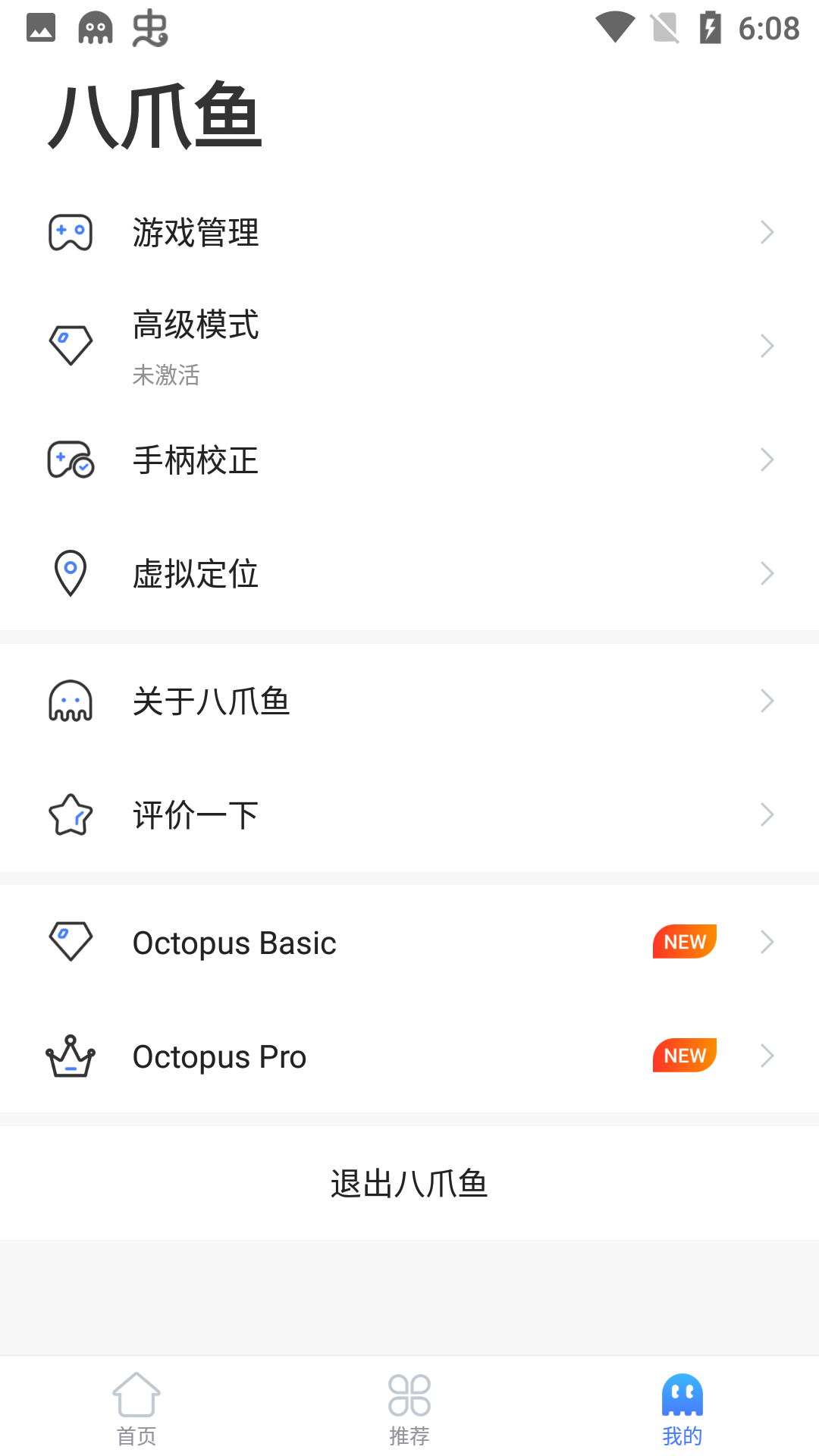Select the 我的 tab
The image size is (819, 1456).
coord(682,1407)
